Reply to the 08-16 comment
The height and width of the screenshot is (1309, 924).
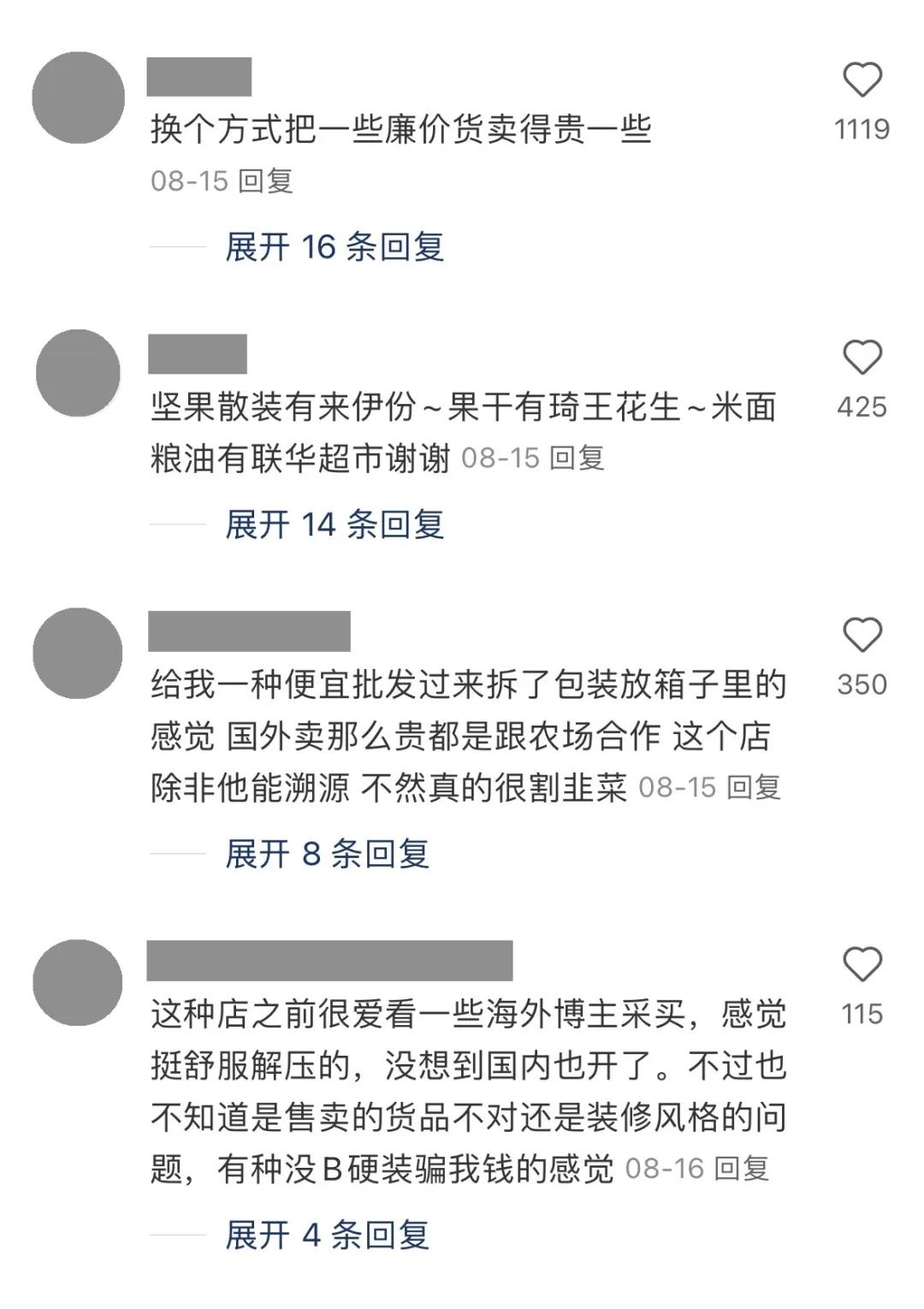tap(741, 1169)
